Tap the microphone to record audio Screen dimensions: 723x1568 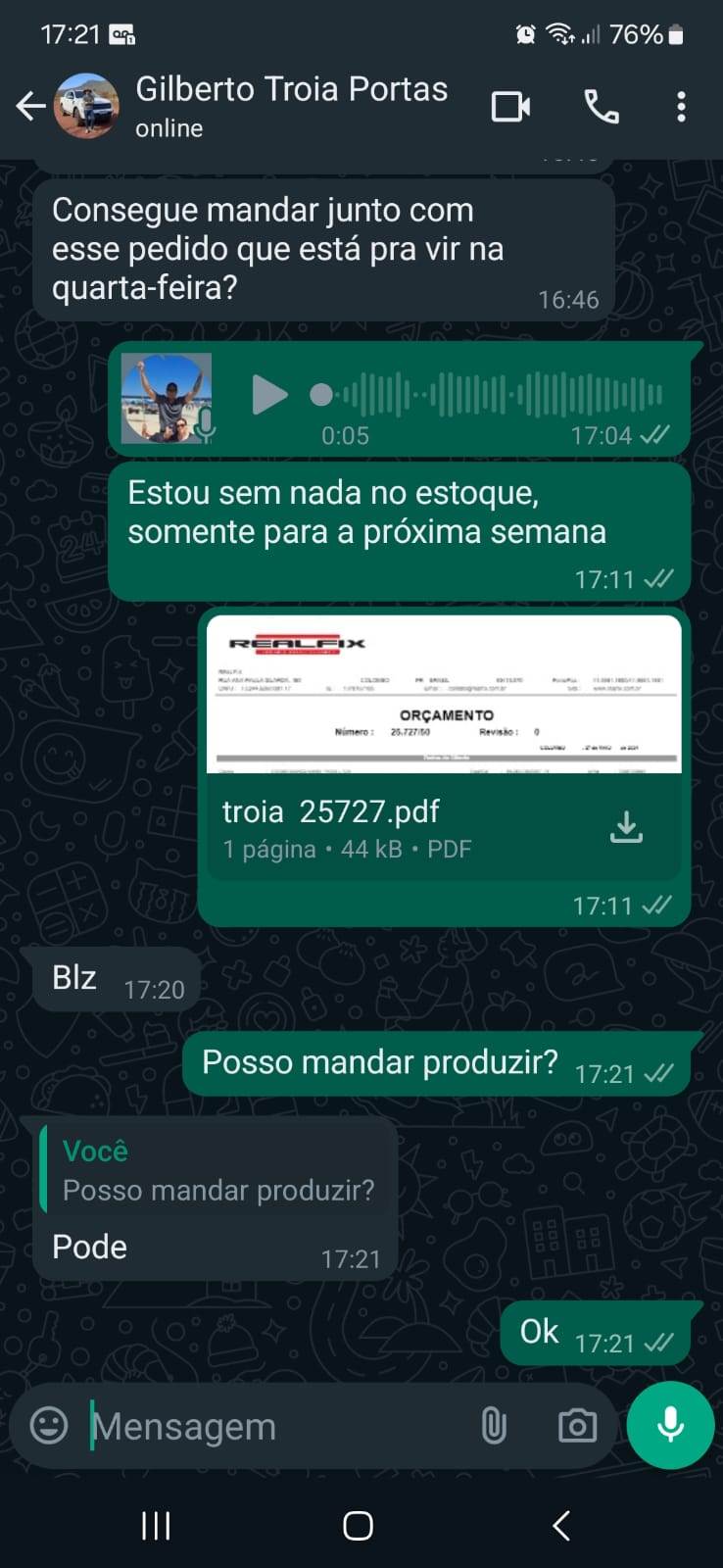click(x=670, y=1425)
